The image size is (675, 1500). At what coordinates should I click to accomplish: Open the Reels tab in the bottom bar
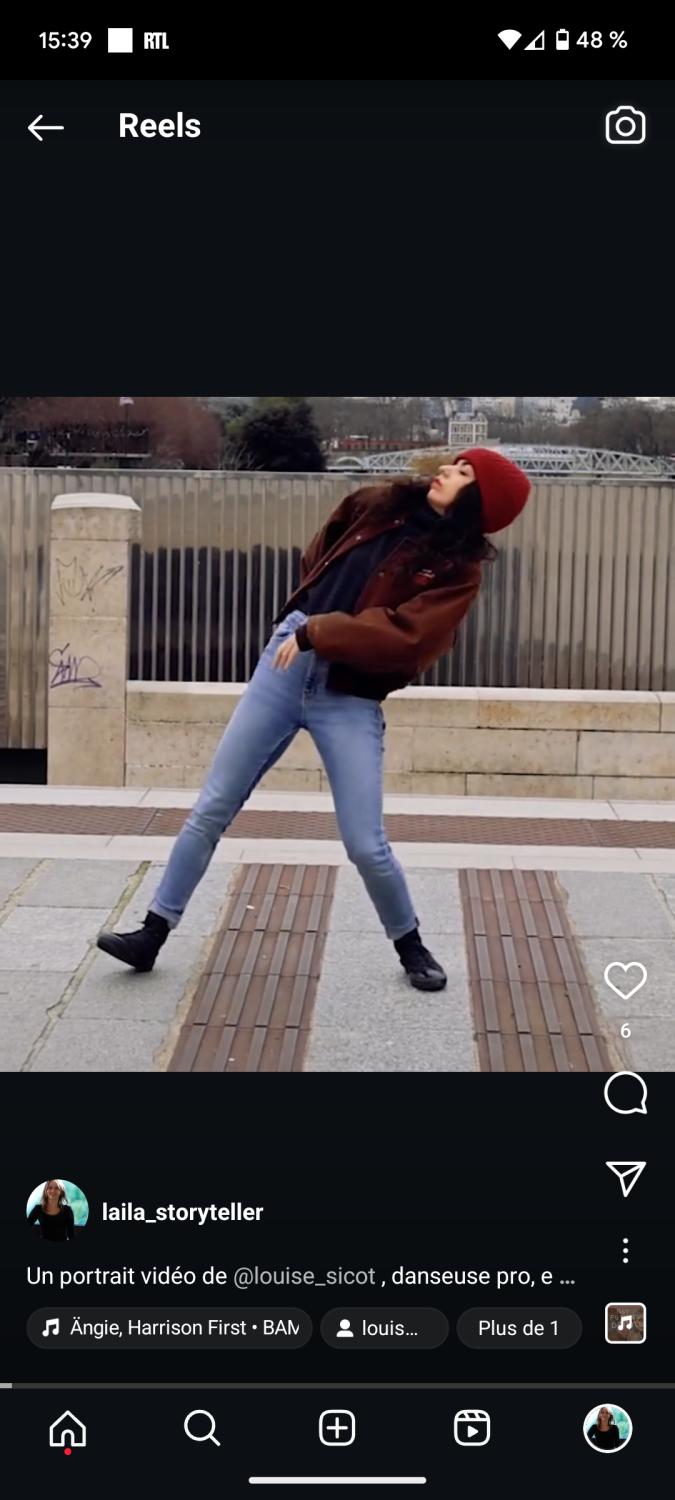pos(472,1428)
